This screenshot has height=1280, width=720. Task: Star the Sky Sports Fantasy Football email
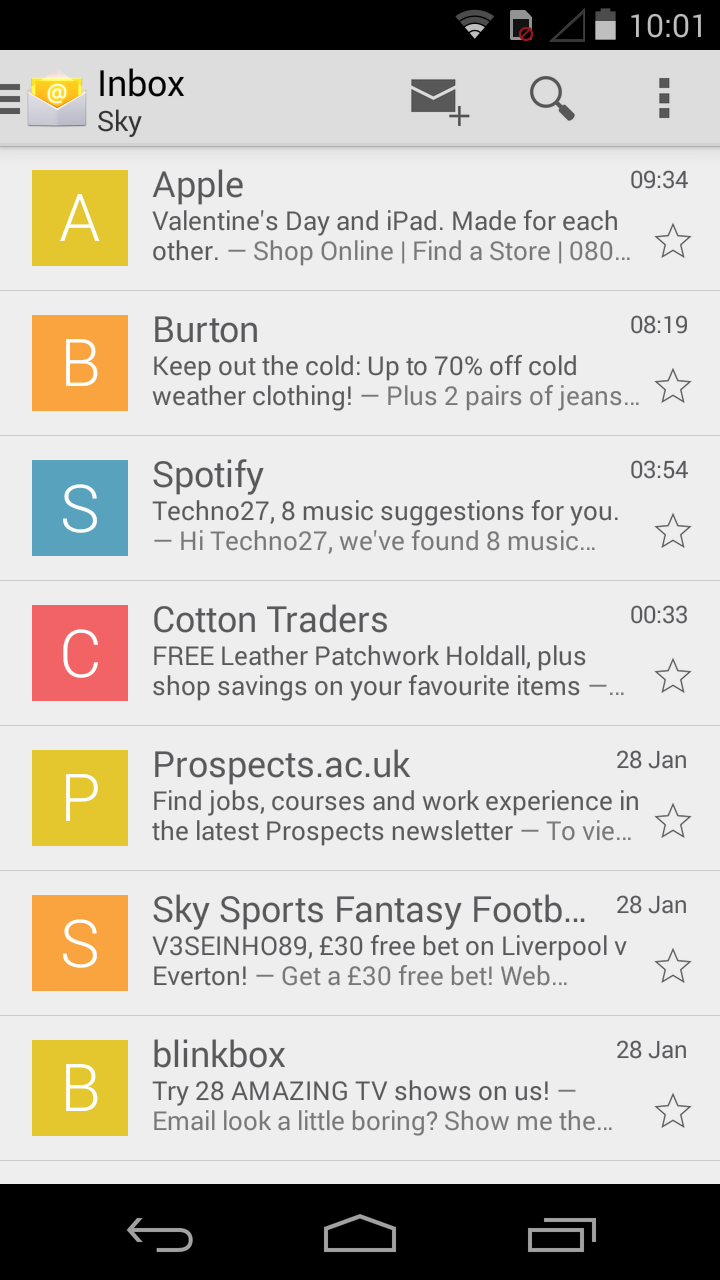coord(672,966)
